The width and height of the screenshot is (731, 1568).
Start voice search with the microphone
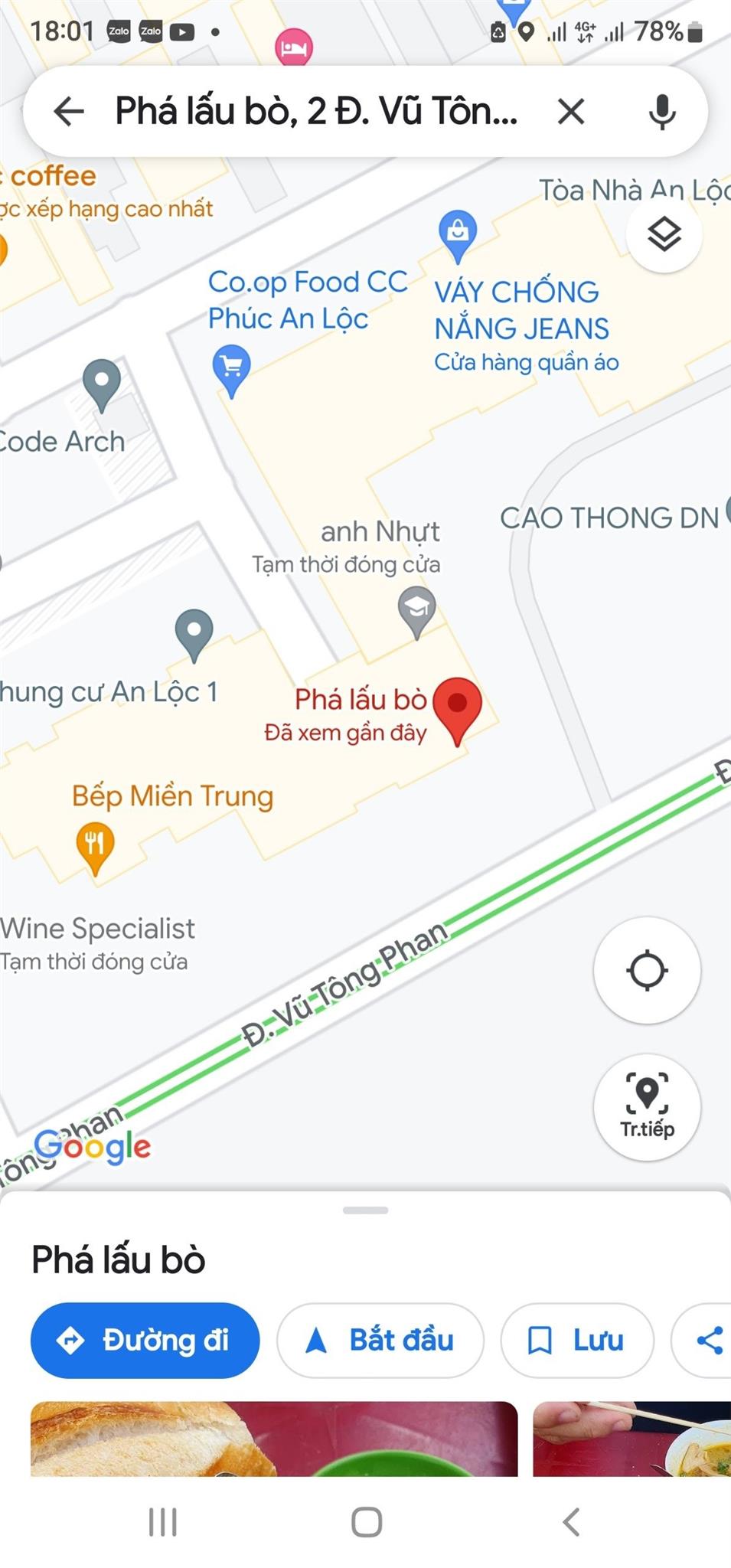(x=662, y=112)
